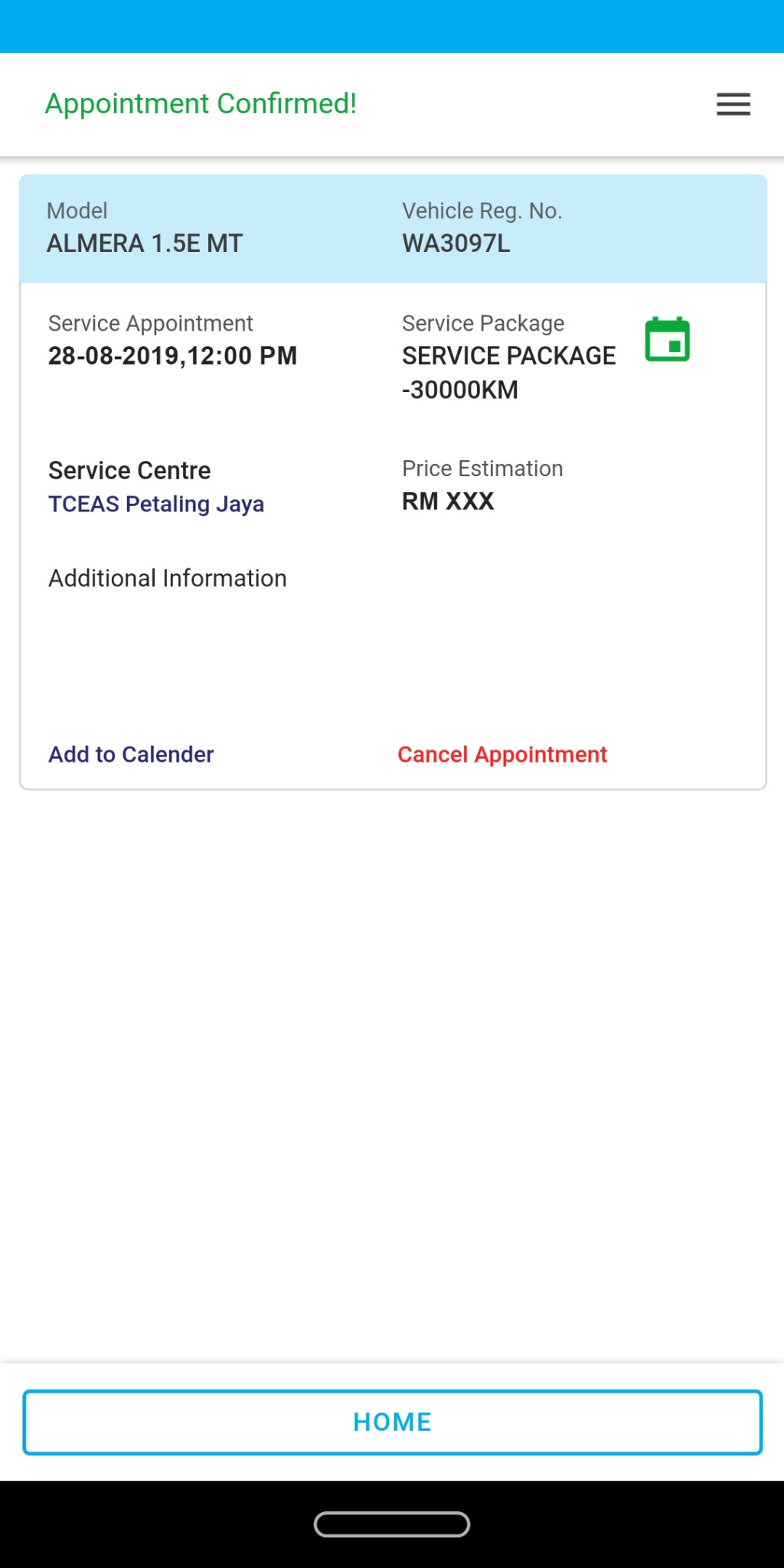784x1568 pixels.
Task: Tap the green calendar icon
Action: 667,339
